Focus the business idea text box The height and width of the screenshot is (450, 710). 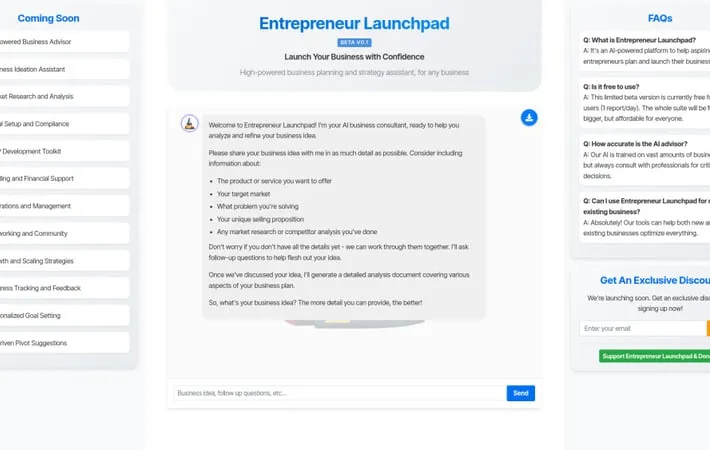[338, 393]
